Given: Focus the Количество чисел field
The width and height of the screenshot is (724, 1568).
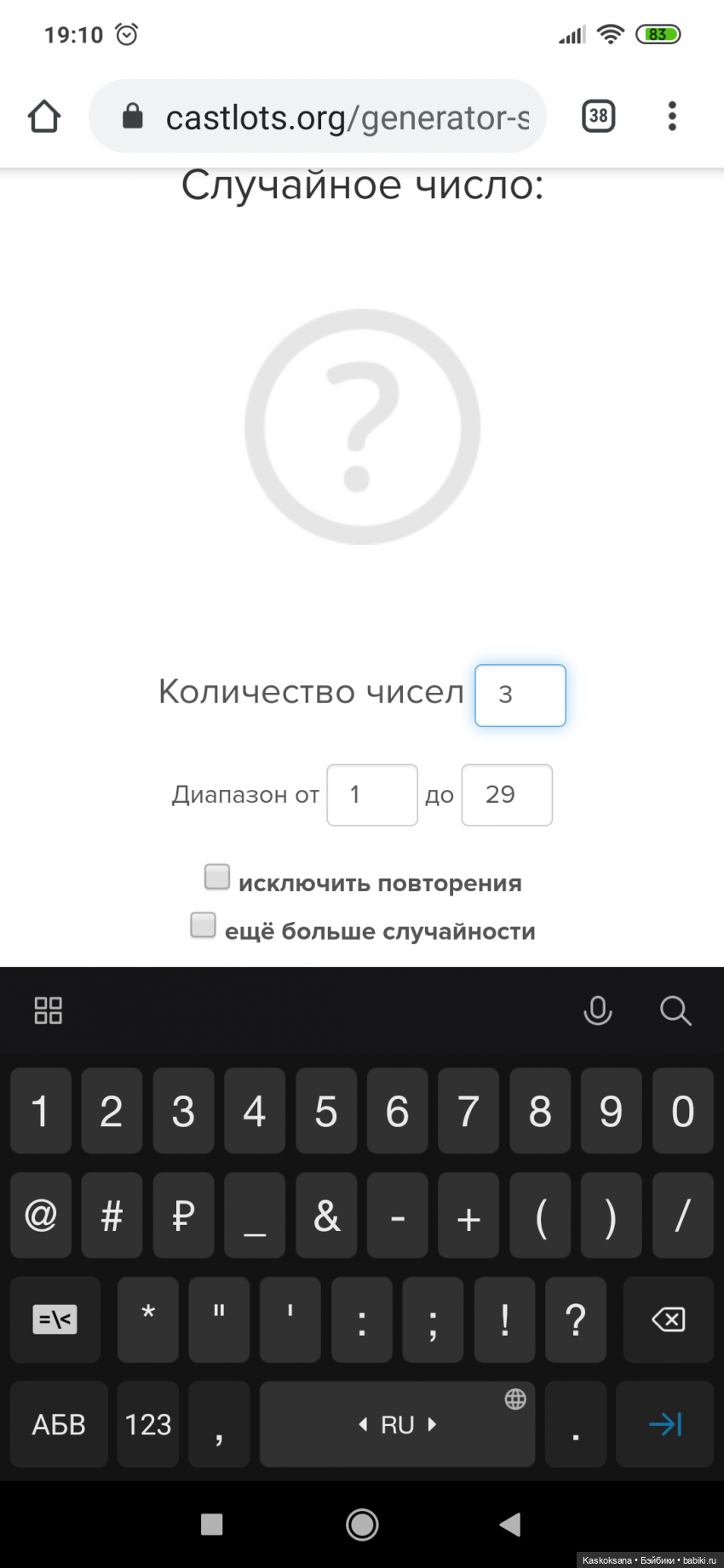Looking at the screenshot, I should (x=520, y=695).
